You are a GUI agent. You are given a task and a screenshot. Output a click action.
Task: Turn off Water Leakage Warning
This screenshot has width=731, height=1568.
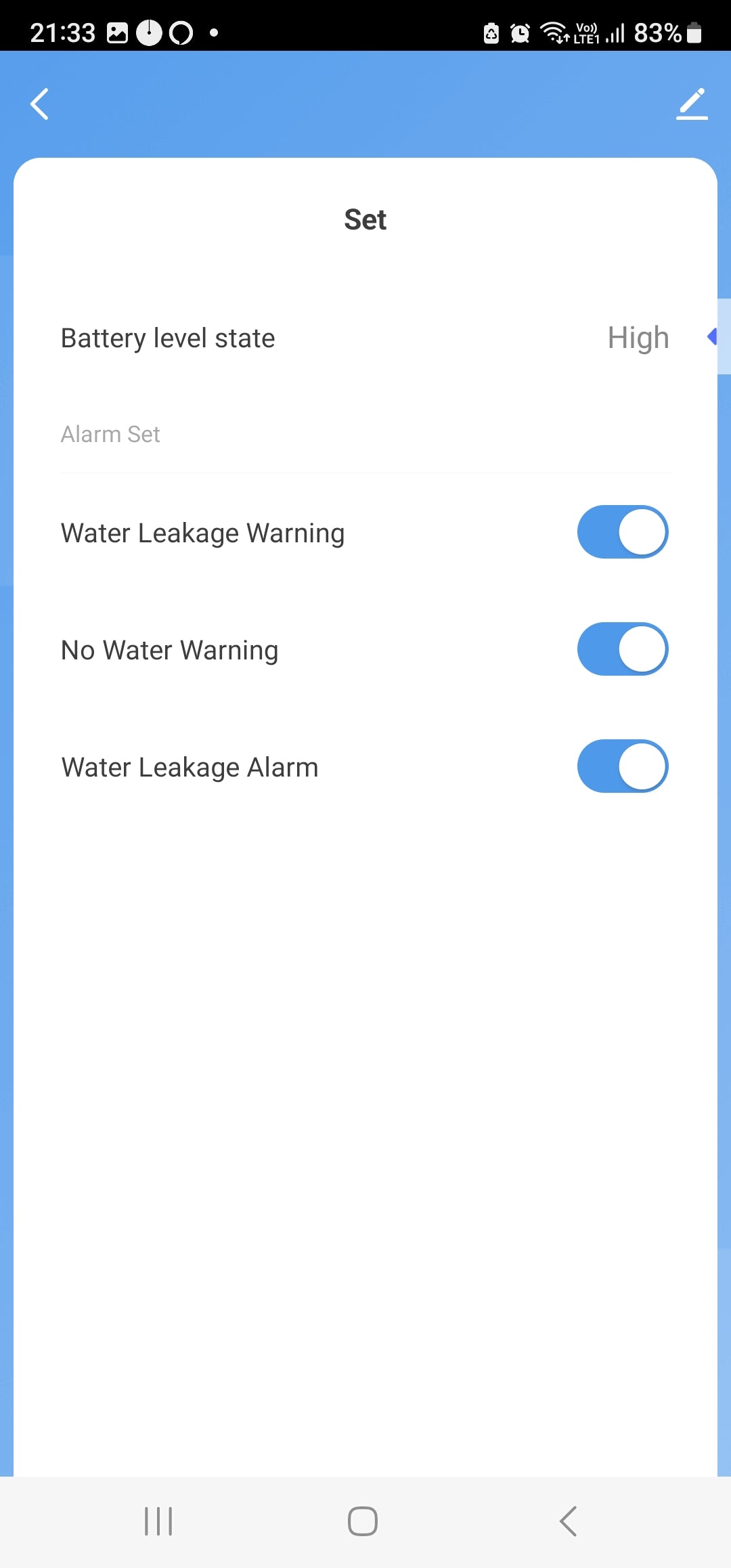point(622,532)
